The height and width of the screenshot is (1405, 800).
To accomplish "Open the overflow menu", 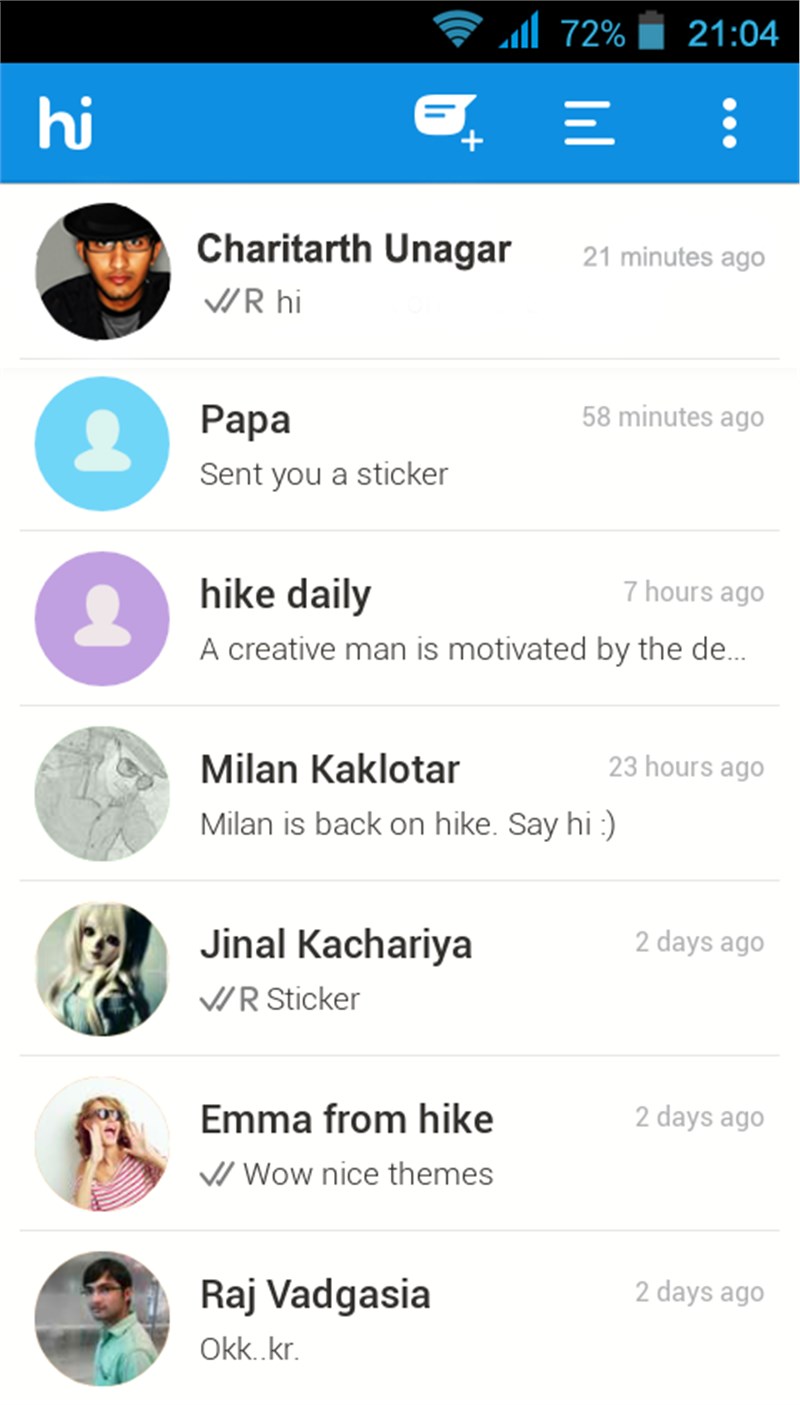I will pyautogui.click(x=729, y=124).
